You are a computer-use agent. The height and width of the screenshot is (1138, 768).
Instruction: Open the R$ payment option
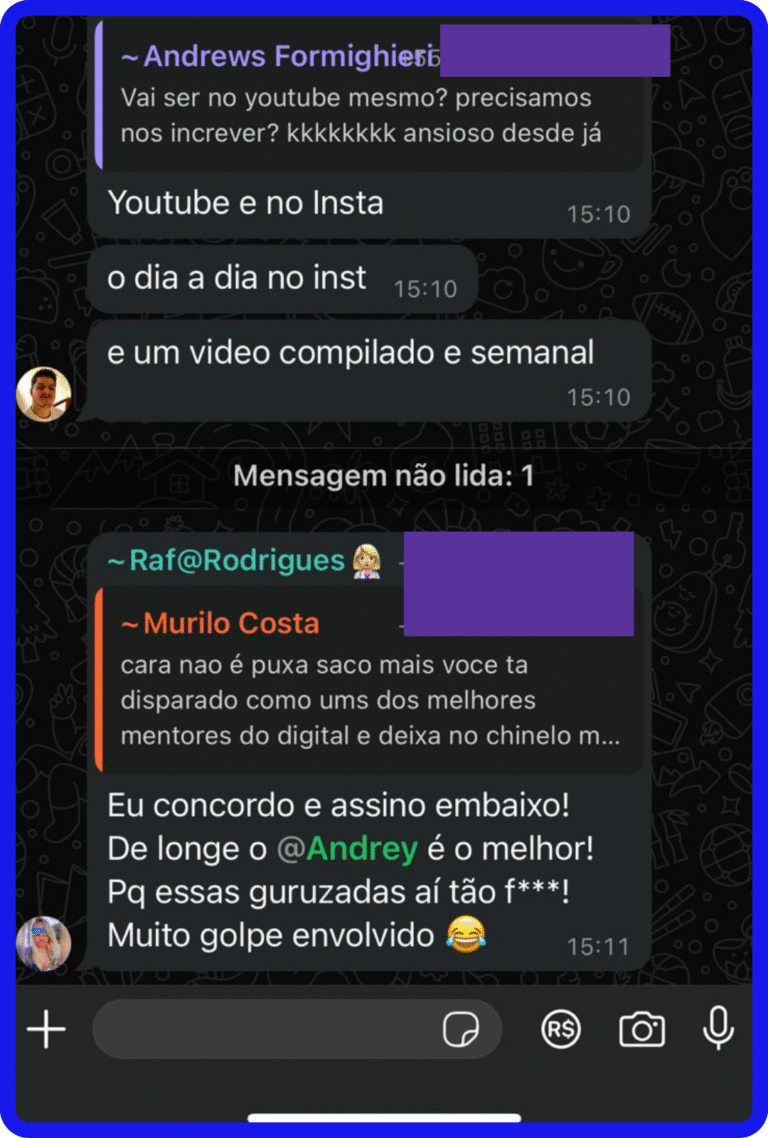(x=561, y=1029)
